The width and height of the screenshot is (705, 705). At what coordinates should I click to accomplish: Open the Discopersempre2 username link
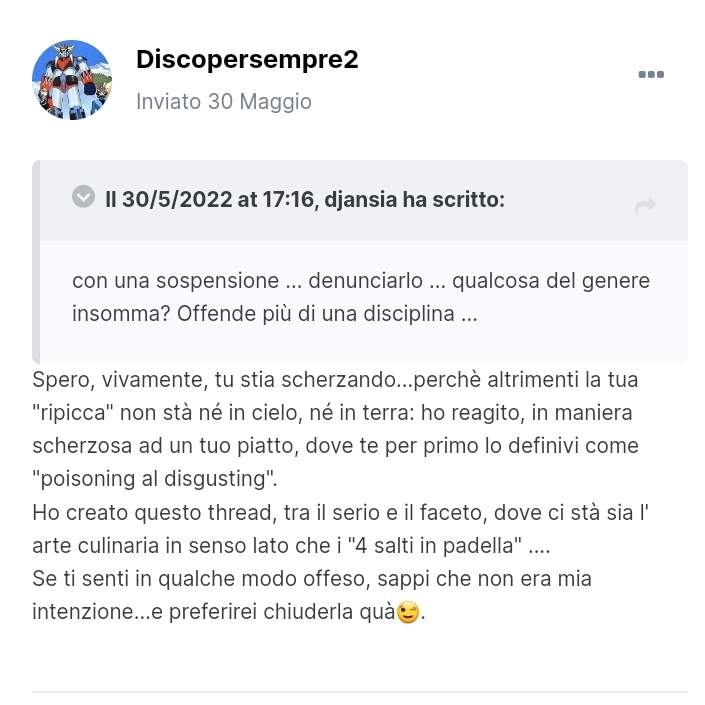click(x=247, y=59)
